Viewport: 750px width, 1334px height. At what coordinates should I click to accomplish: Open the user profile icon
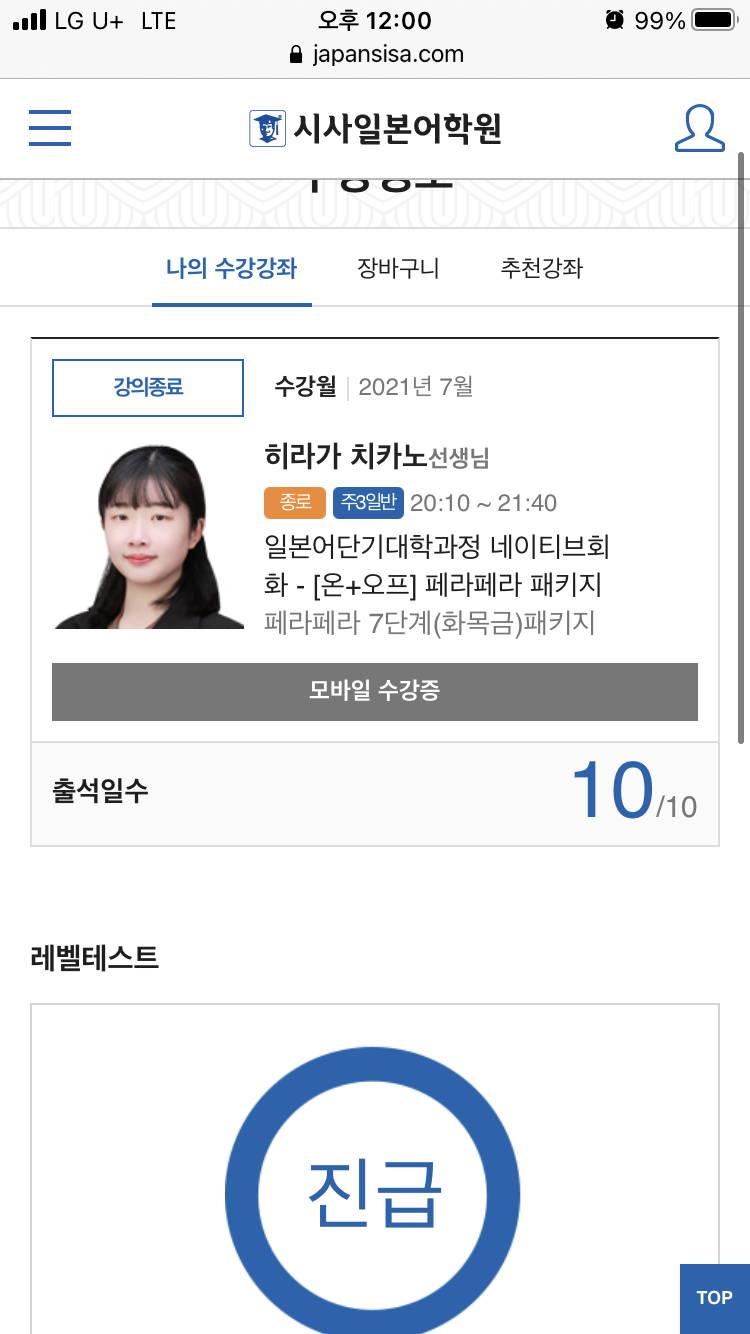[699, 128]
